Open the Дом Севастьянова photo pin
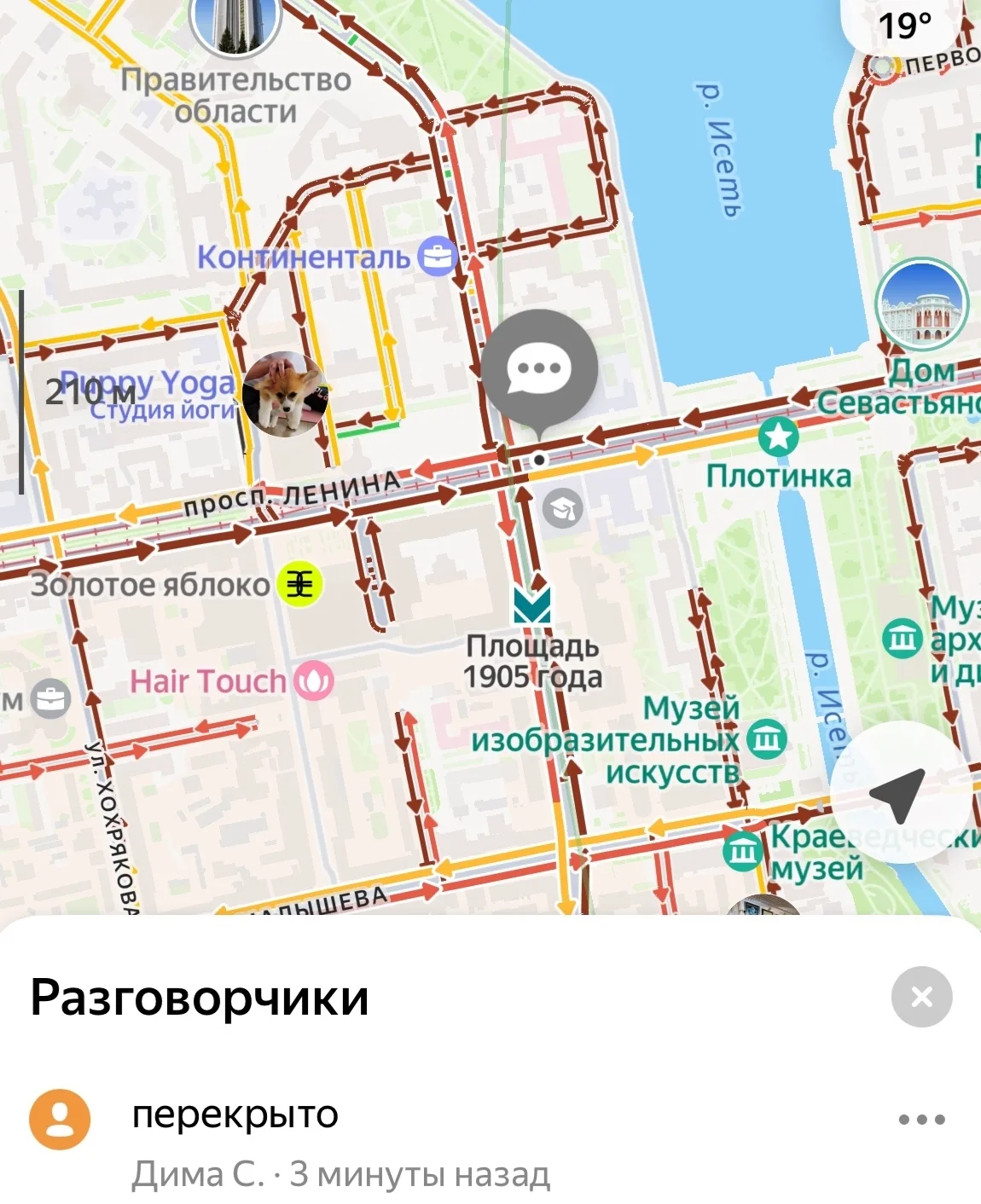 coord(922,304)
